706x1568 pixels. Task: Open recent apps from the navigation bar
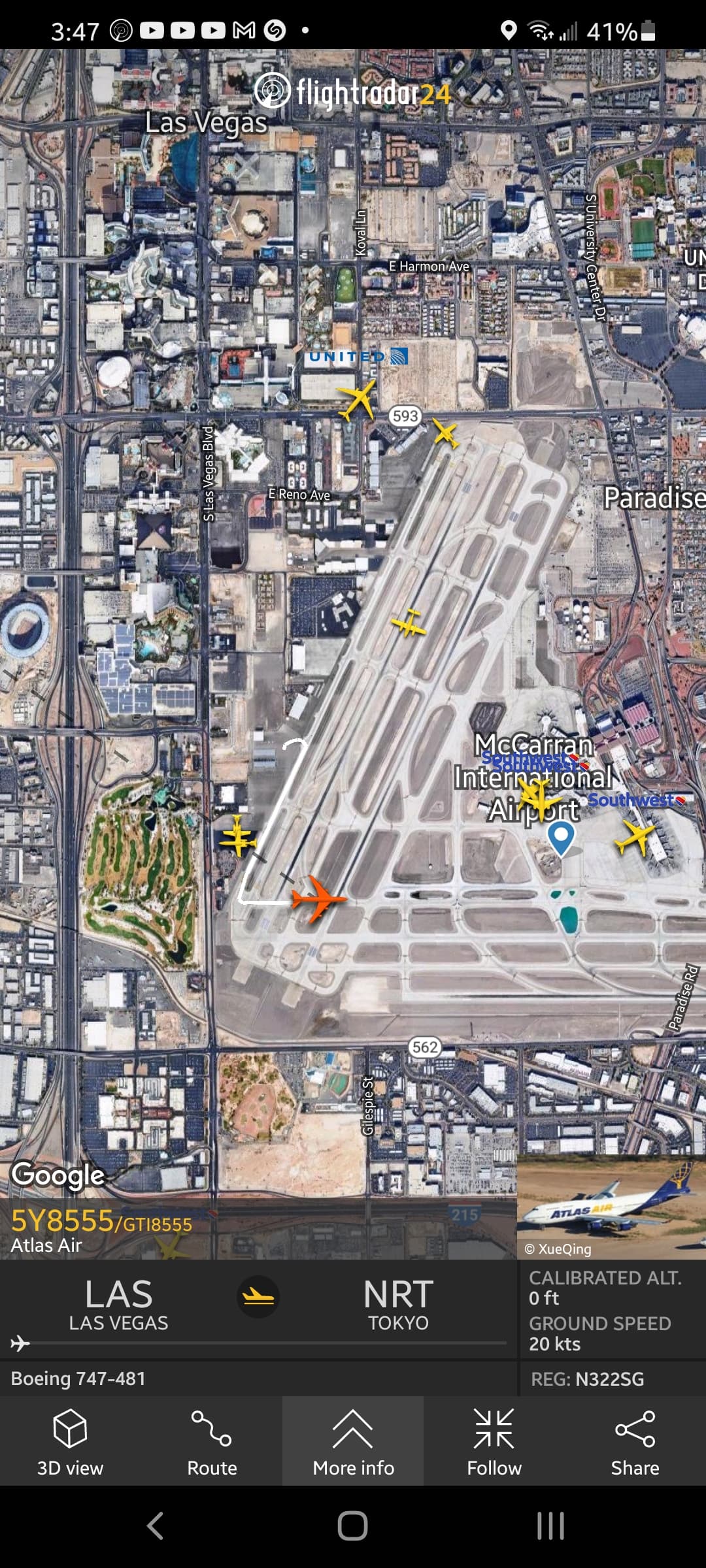550,1526
